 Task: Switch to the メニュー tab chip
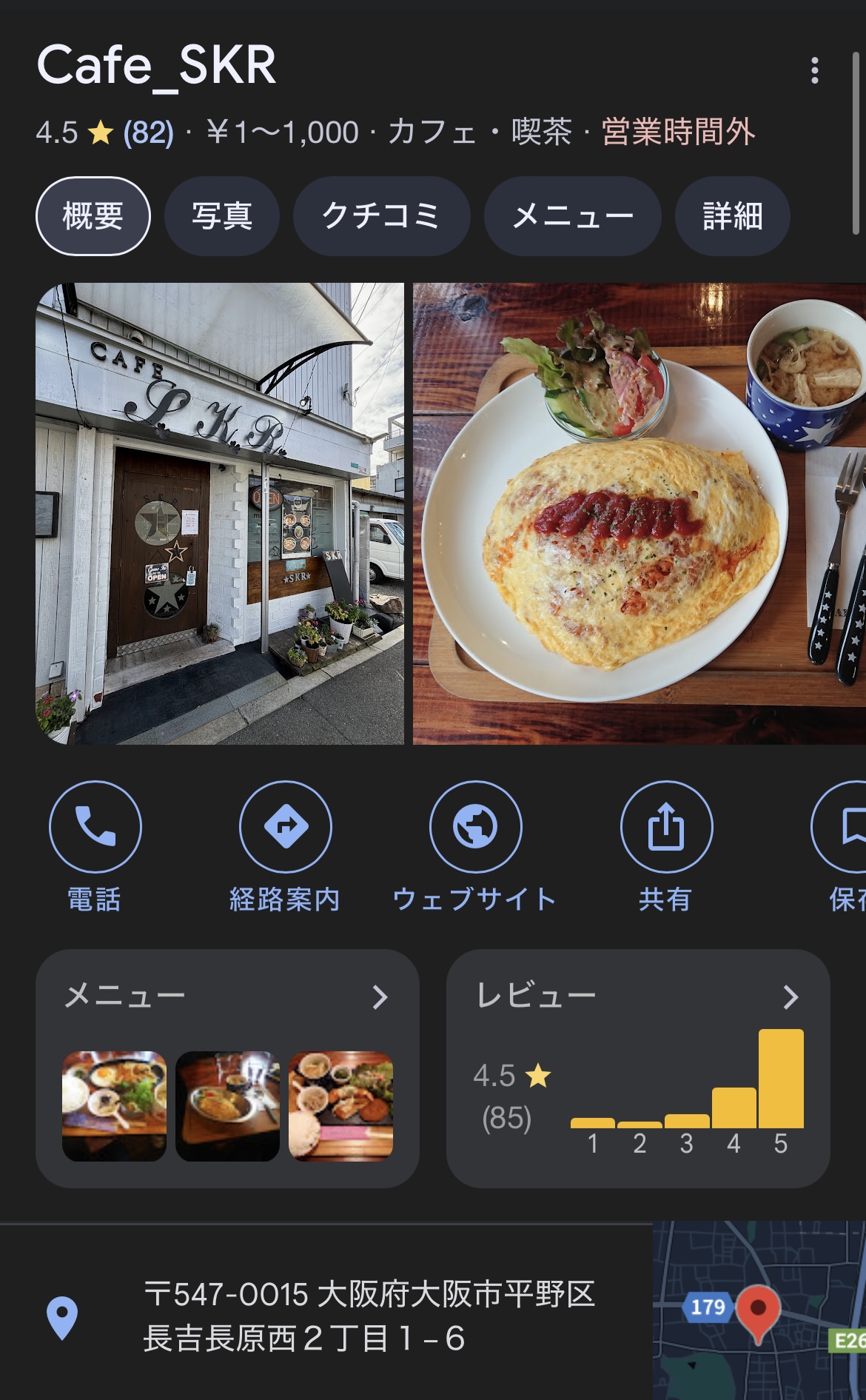pos(572,216)
